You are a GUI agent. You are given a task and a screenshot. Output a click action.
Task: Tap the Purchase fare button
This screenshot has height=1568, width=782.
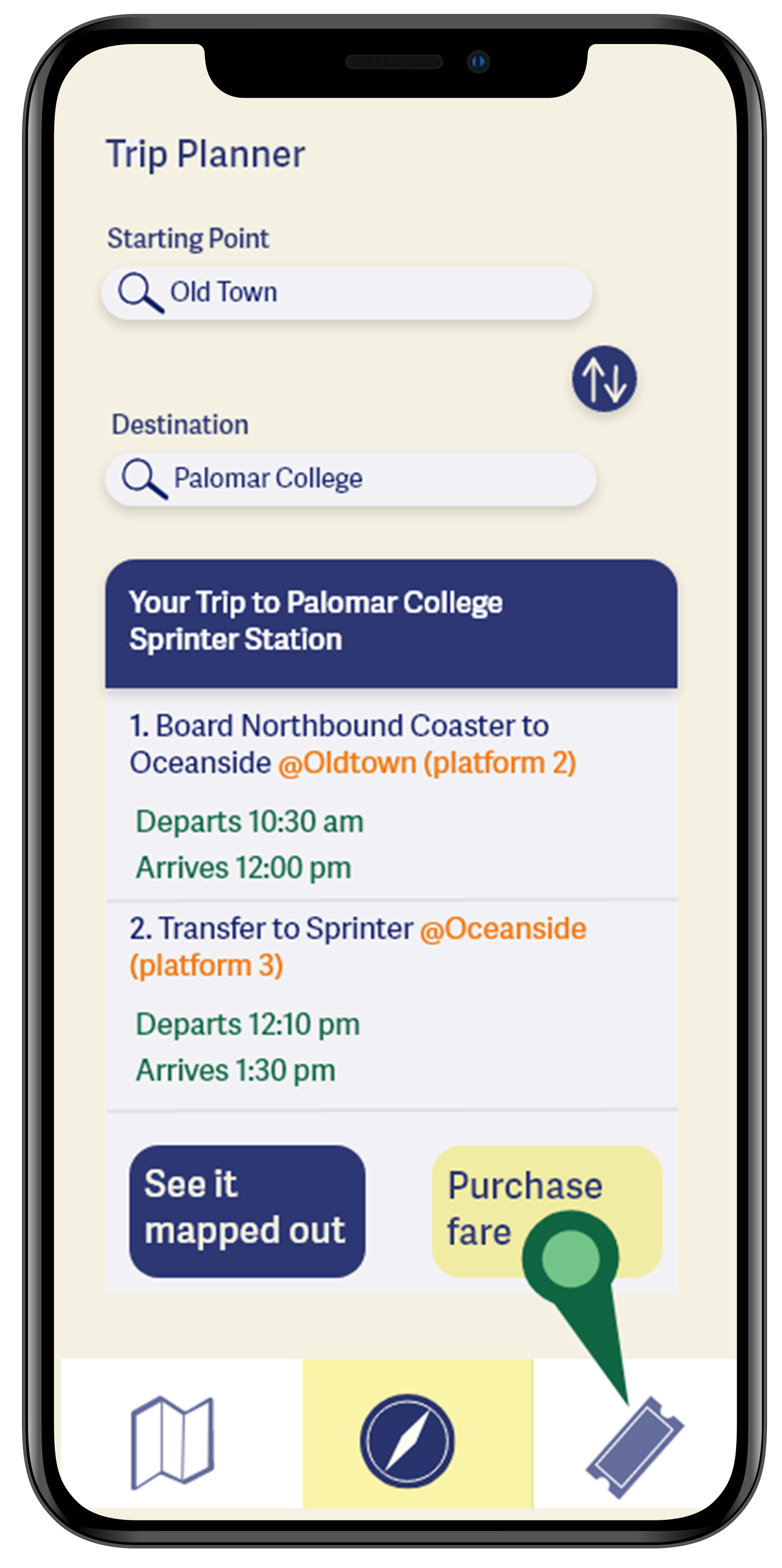point(546,1211)
